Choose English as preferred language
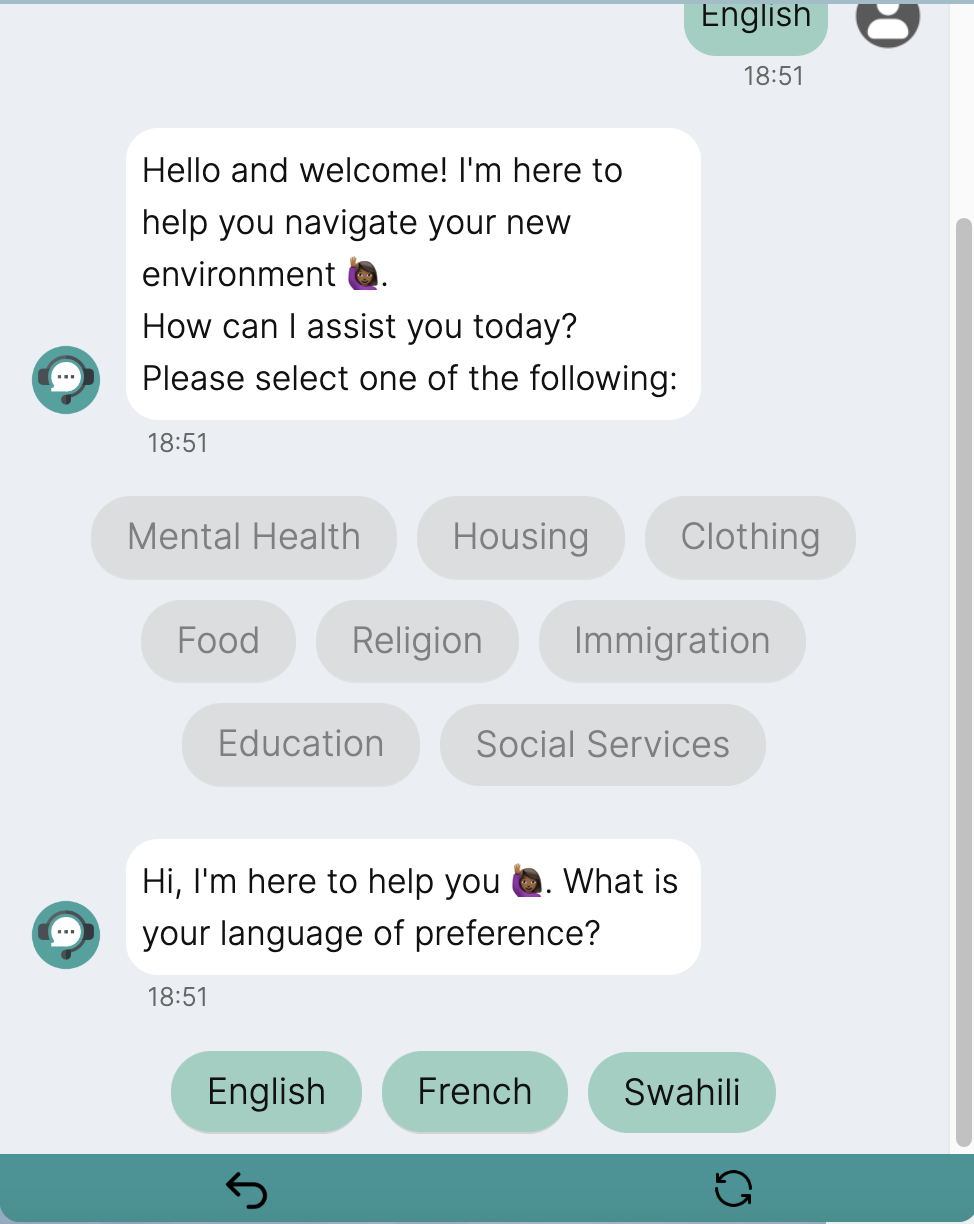The height and width of the screenshot is (1224, 974). coord(266,1091)
